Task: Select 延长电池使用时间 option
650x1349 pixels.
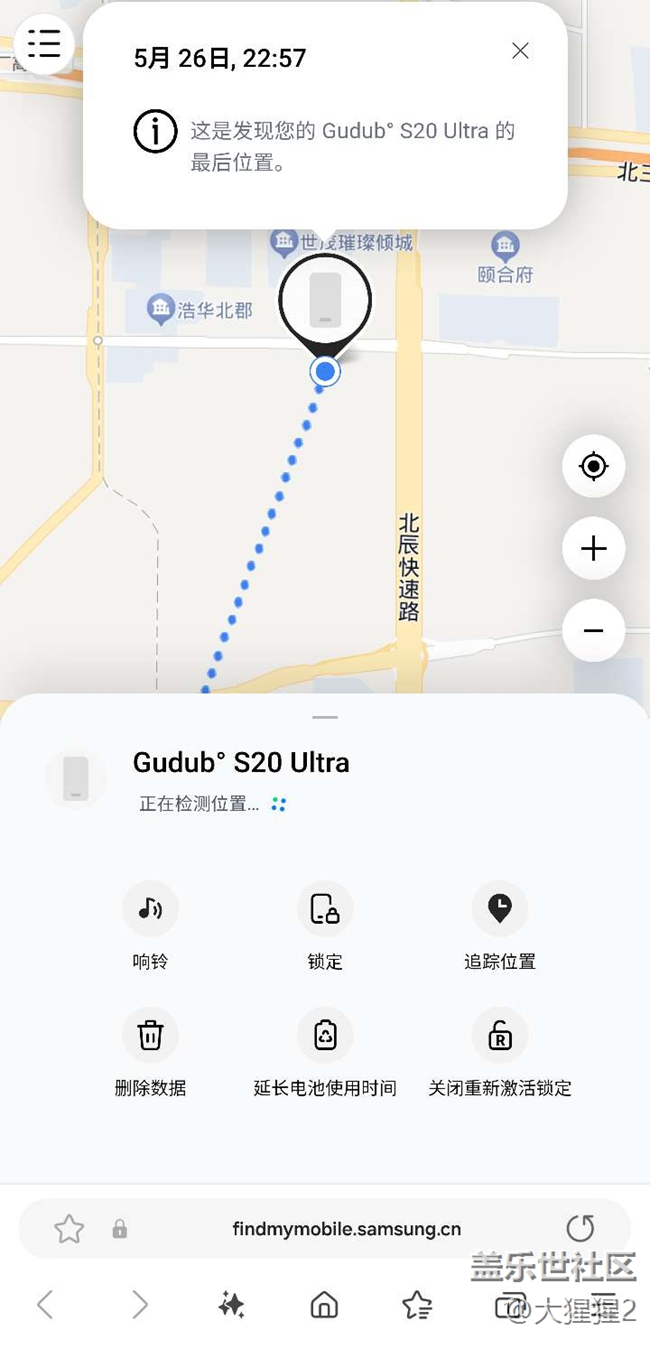Action: pos(325,1052)
